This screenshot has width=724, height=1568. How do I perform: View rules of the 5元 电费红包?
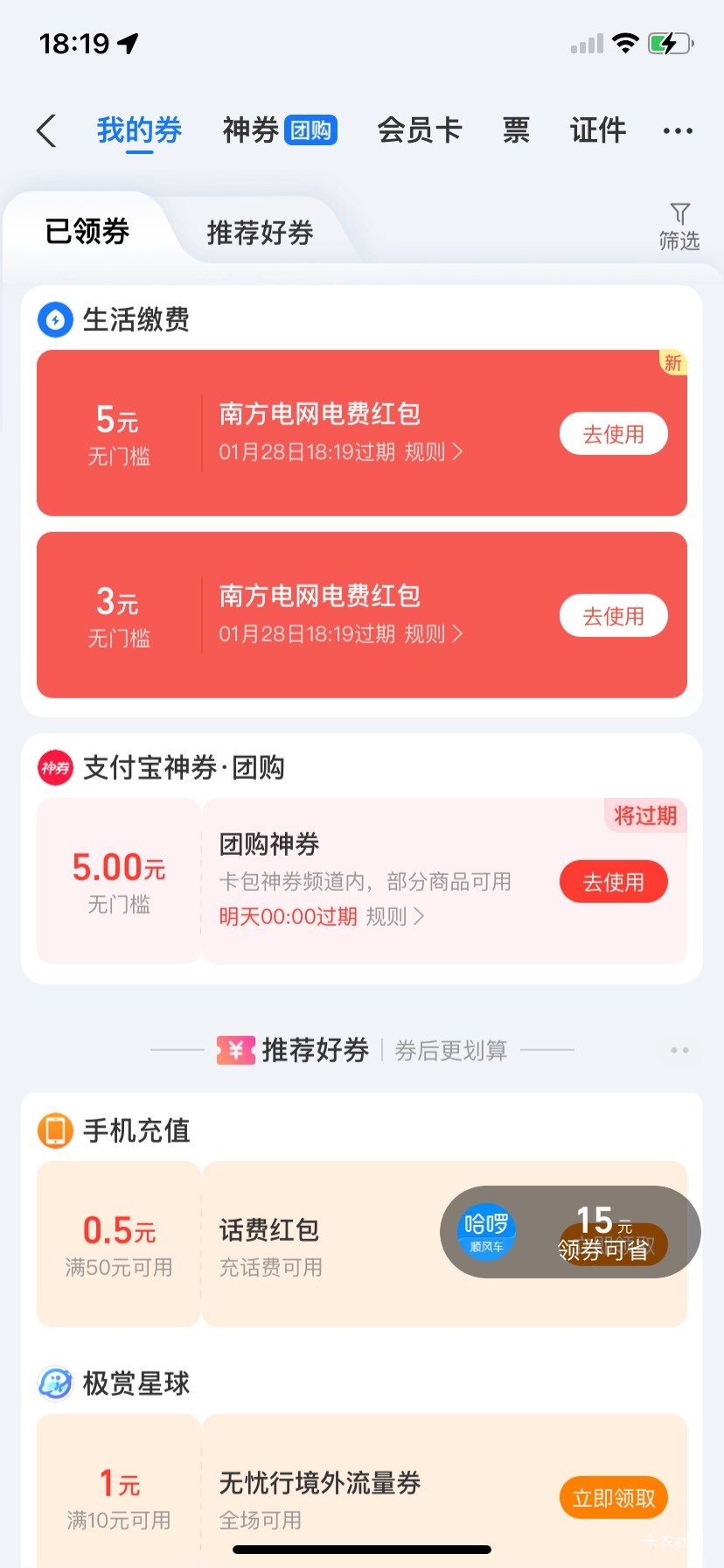coord(434,452)
